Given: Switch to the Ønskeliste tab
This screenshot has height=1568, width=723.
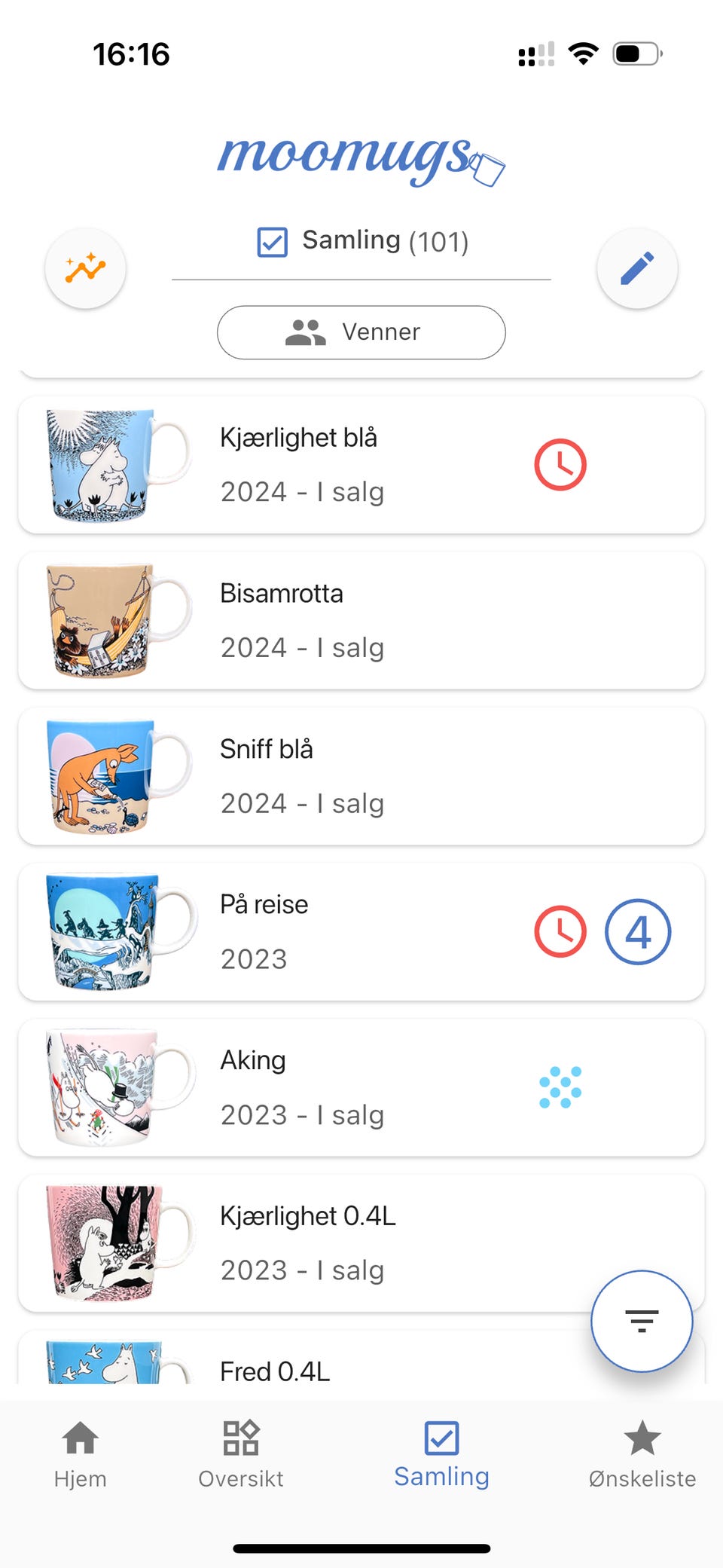Looking at the screenshot, I should [642, 1453].
